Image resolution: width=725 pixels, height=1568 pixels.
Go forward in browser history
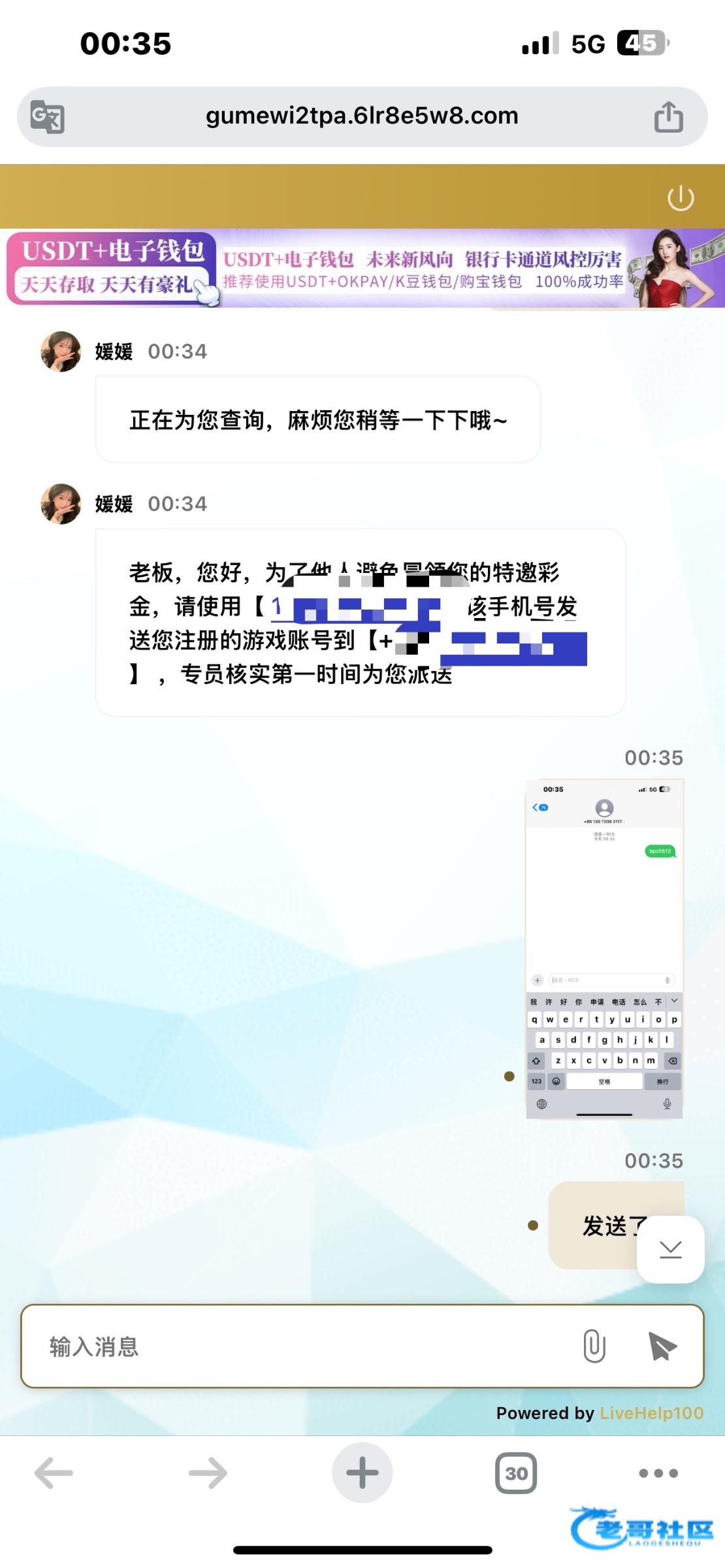(x=208, y=1473)
